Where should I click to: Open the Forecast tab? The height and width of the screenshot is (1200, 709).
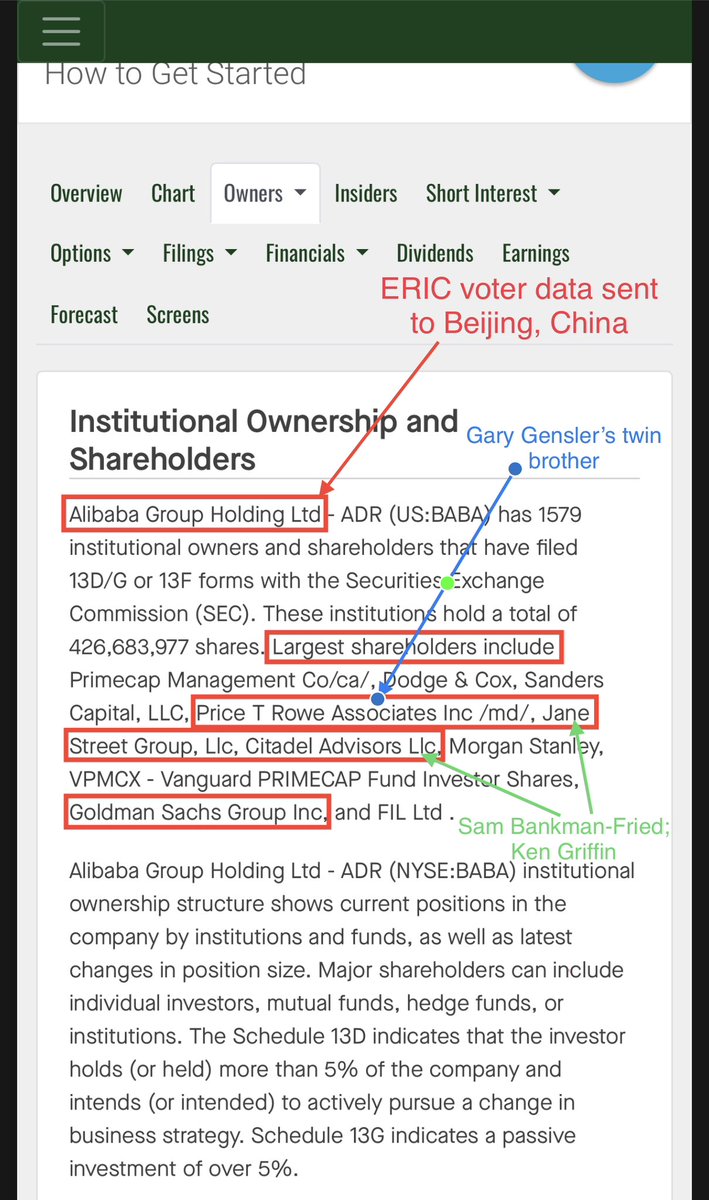click(84, 315)
